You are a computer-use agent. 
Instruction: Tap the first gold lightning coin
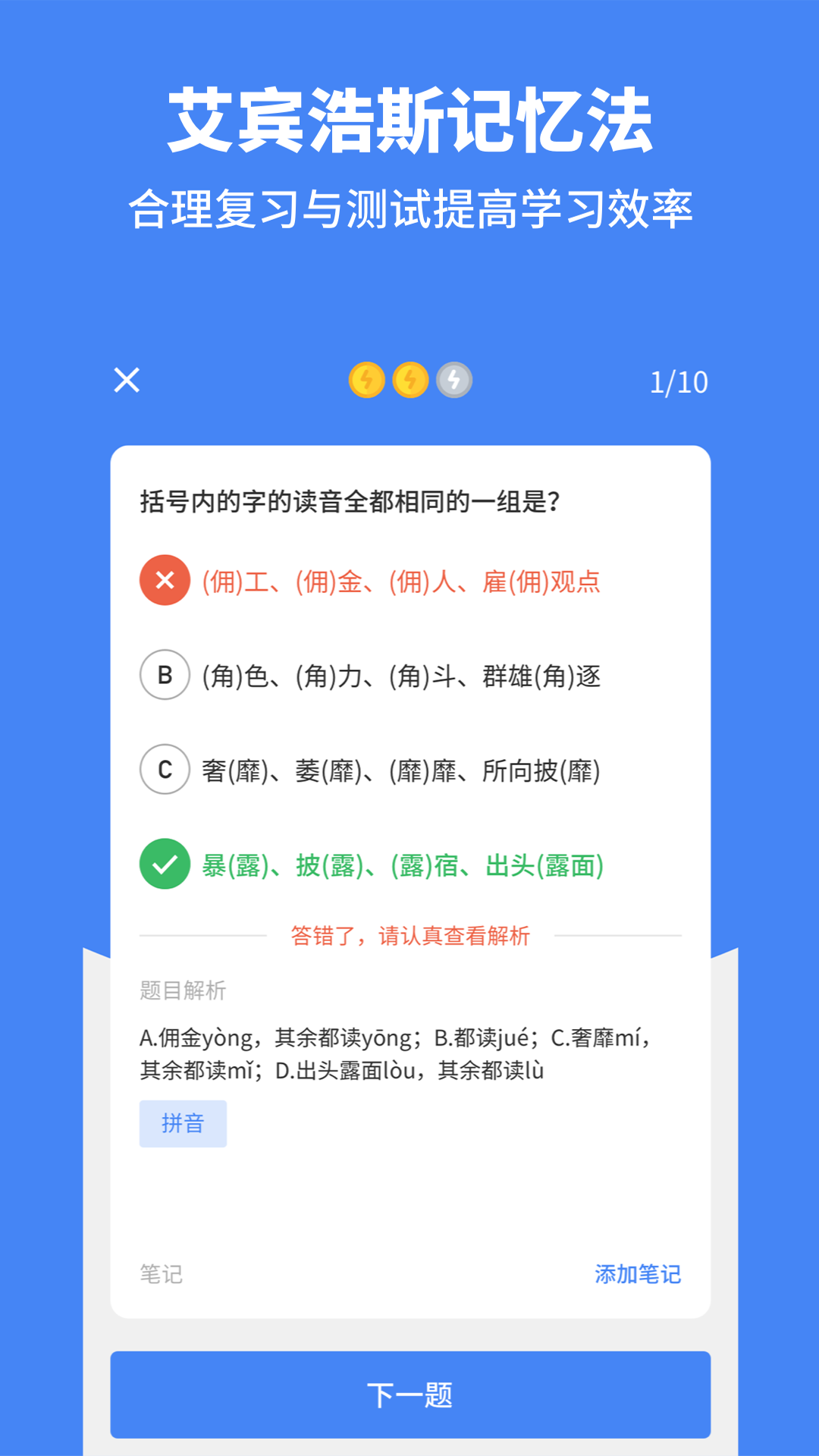point(367,381)
